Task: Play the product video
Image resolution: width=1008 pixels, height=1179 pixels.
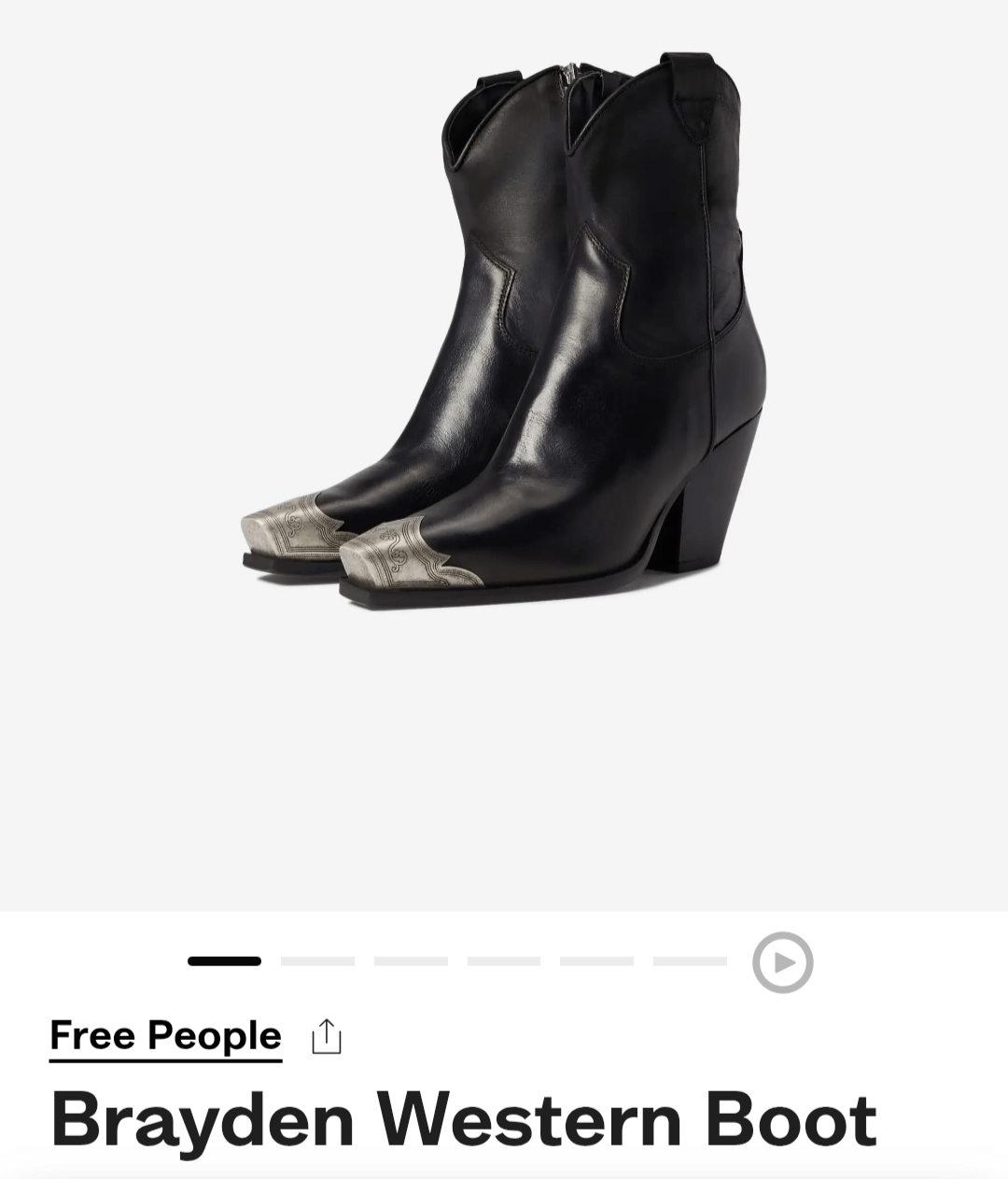Action: tap(782, 961)
